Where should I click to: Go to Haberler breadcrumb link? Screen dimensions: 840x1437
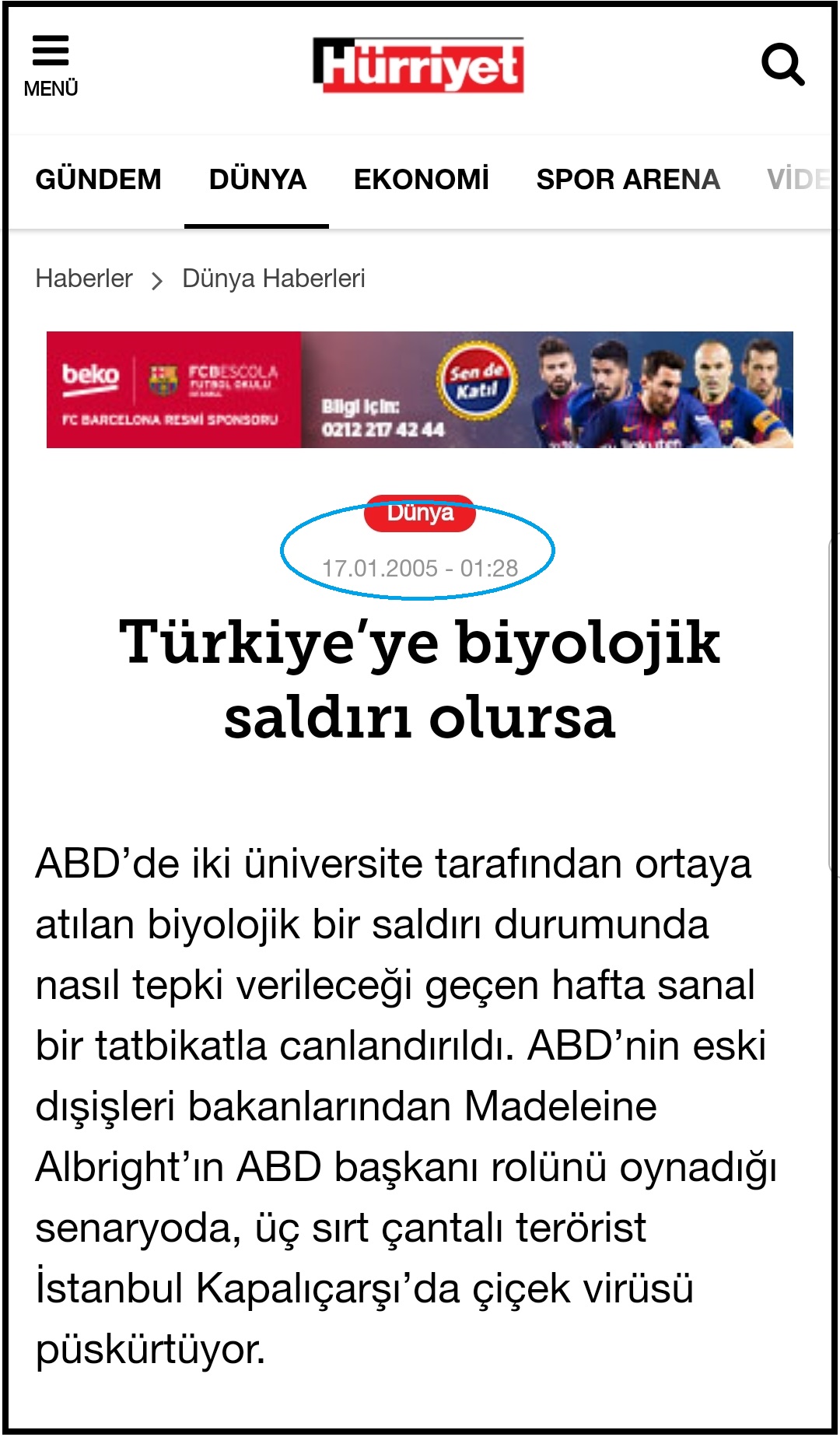84,279
